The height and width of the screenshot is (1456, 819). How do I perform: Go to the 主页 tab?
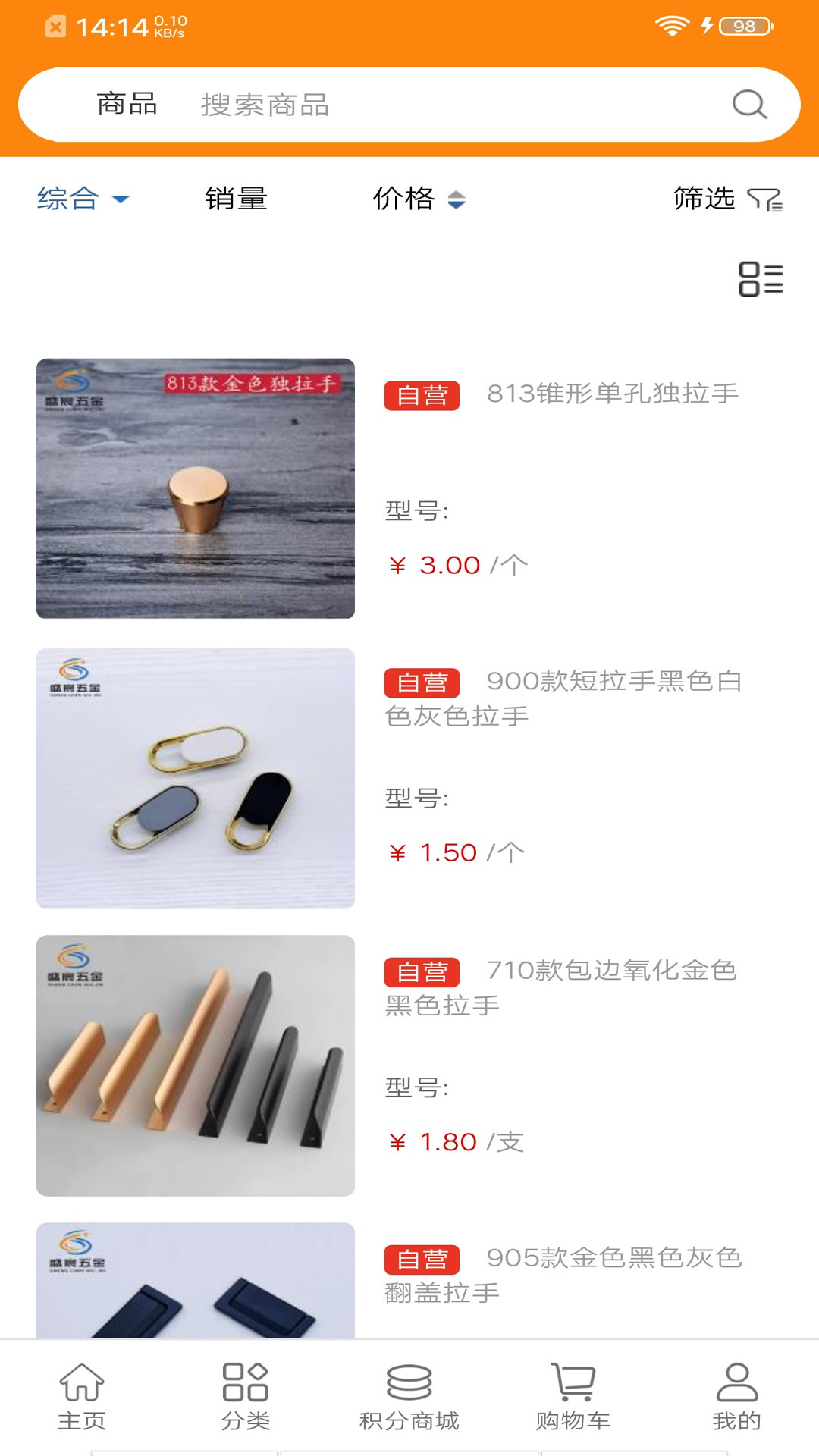pyautogui.click(x=82, y=1397)
